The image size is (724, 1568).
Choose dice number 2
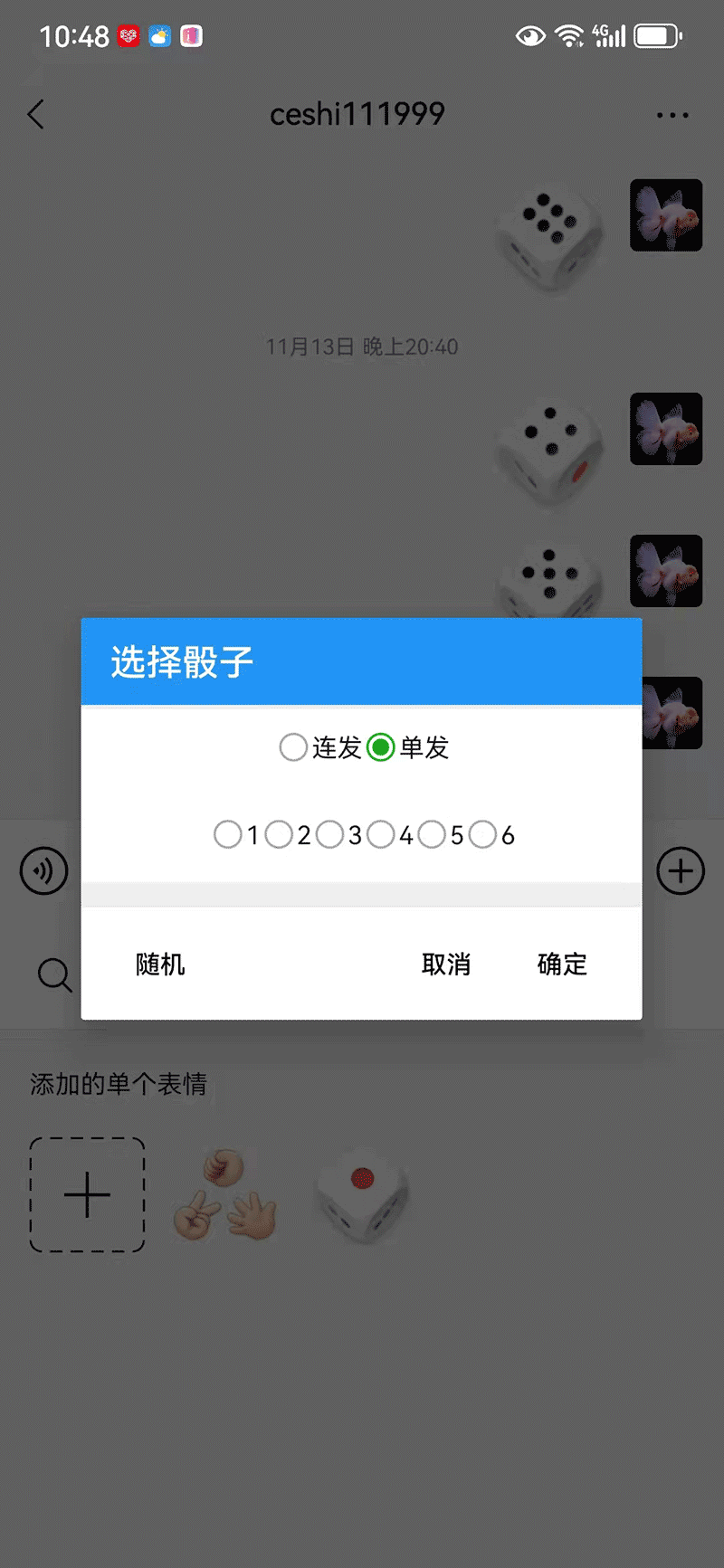point(279,834)
